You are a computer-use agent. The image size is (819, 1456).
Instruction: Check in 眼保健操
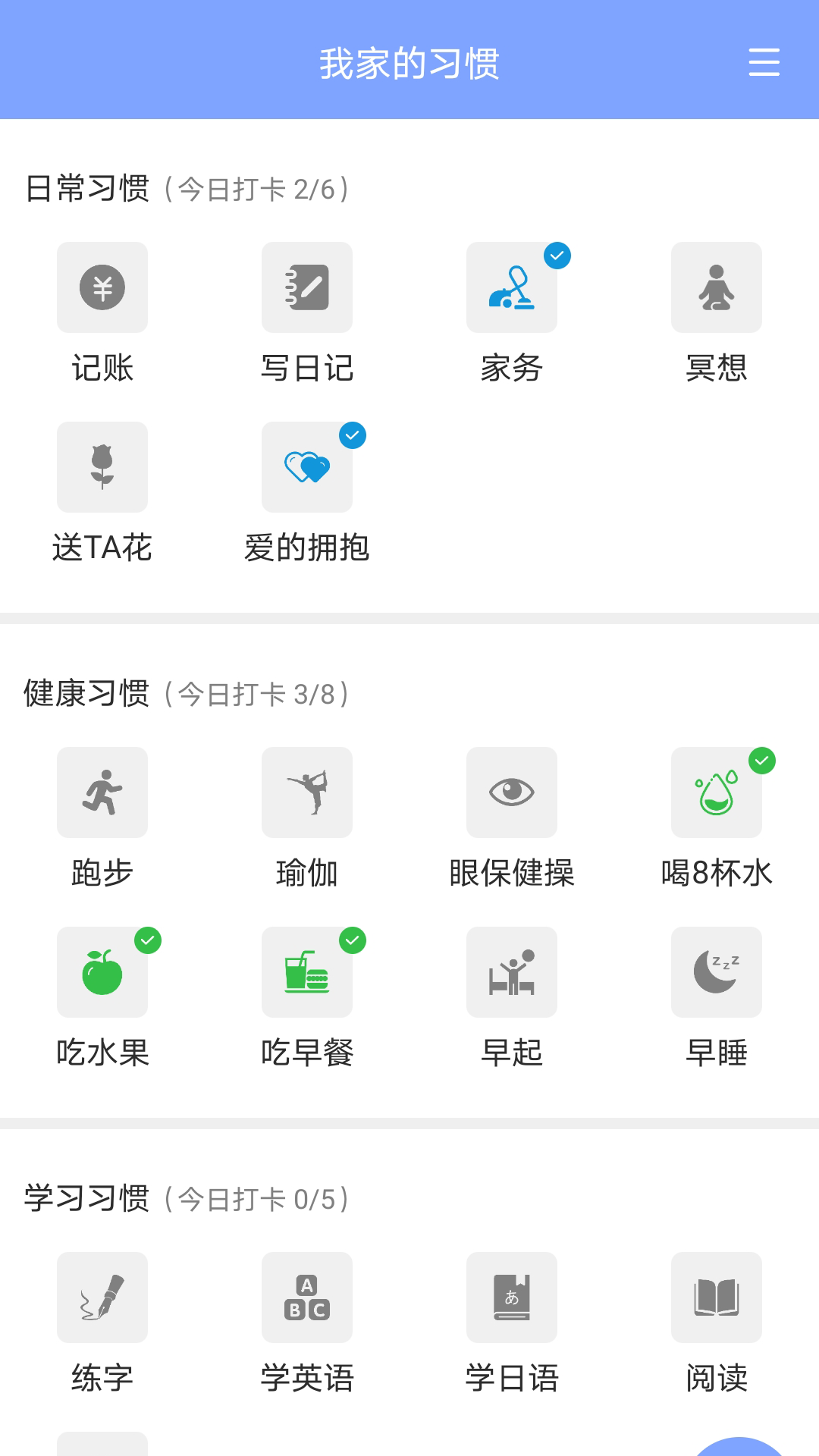(x=512, y=792)
